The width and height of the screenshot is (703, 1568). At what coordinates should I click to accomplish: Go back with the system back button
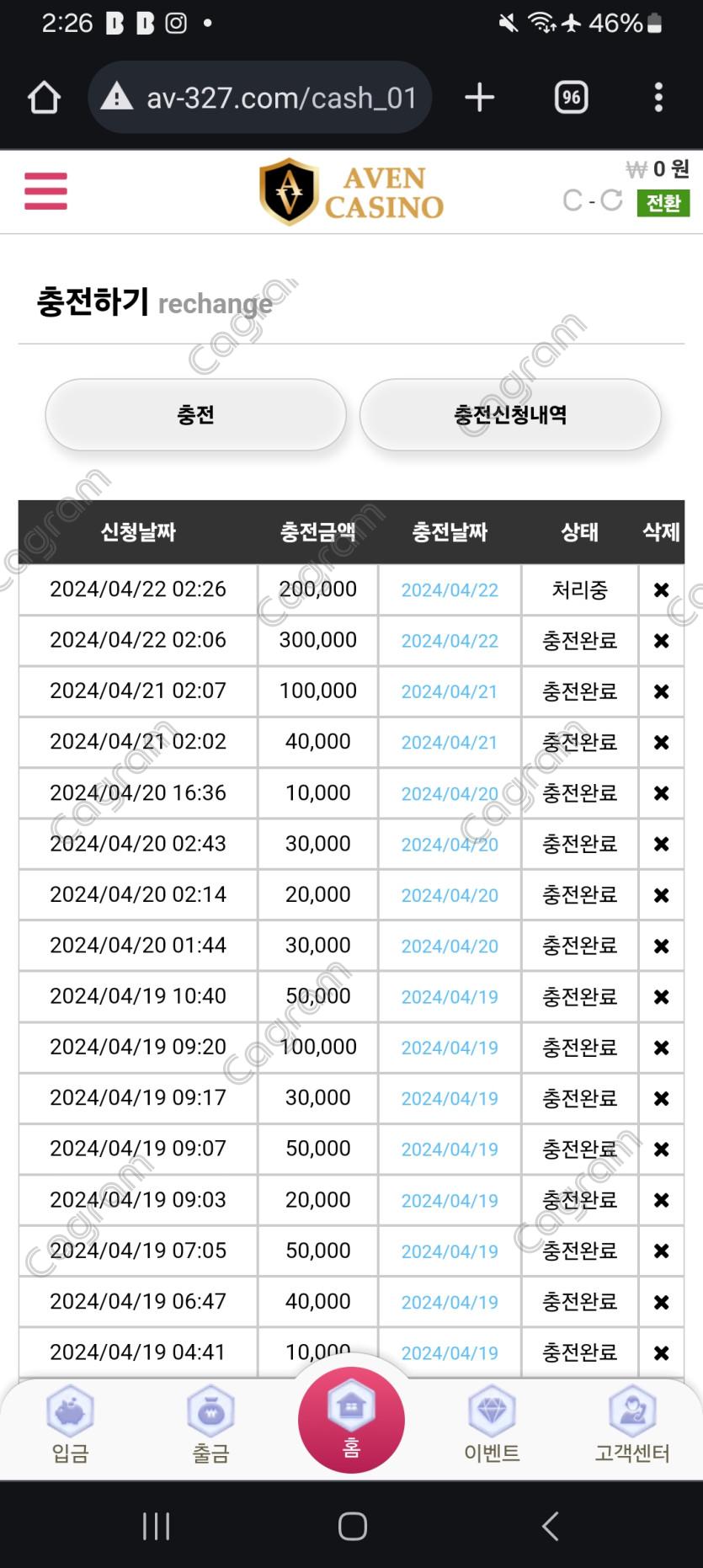[550, 1525]
